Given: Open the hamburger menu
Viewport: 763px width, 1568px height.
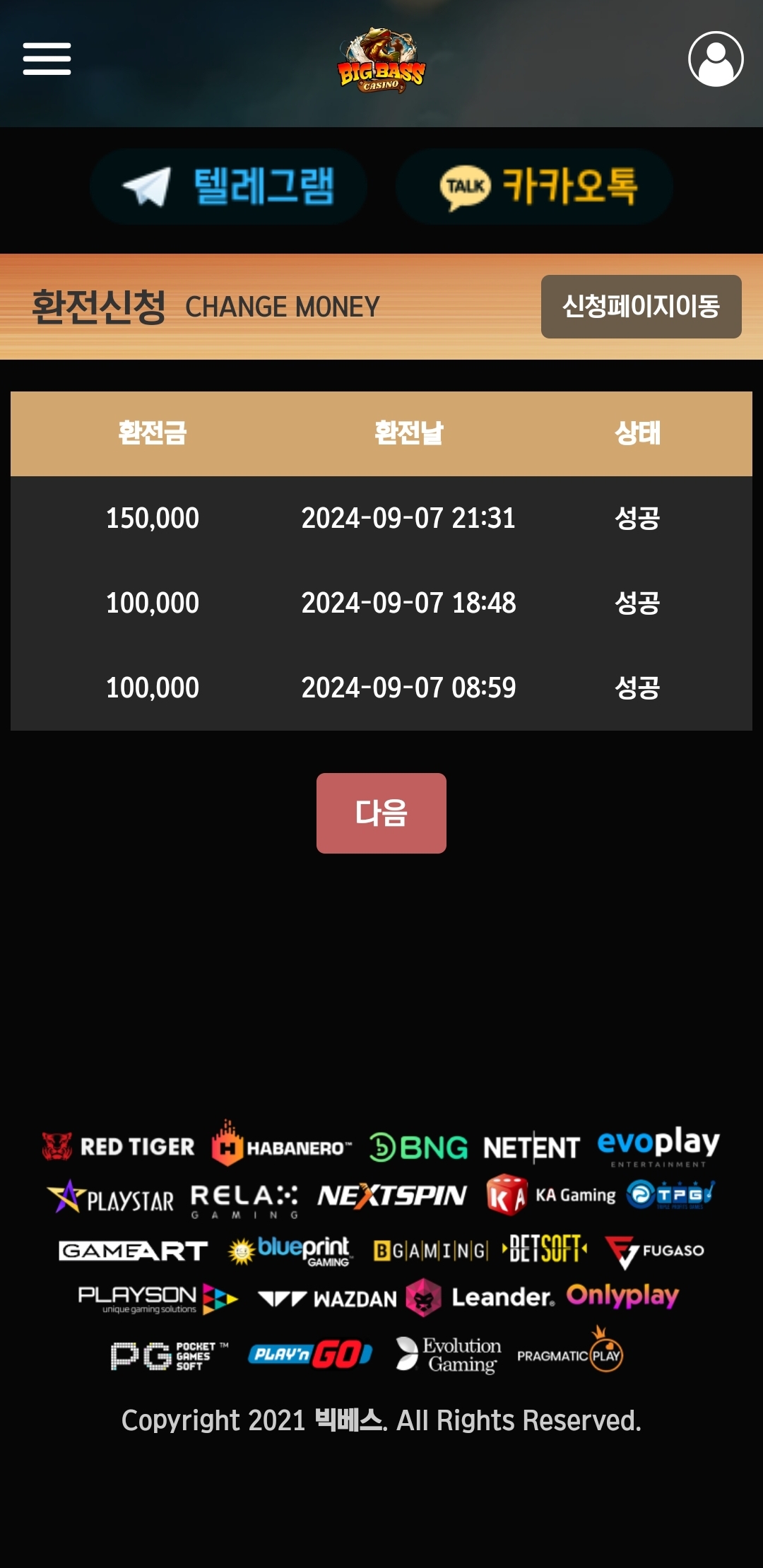Looking at the screenshot, I should [x=47, y=59].
